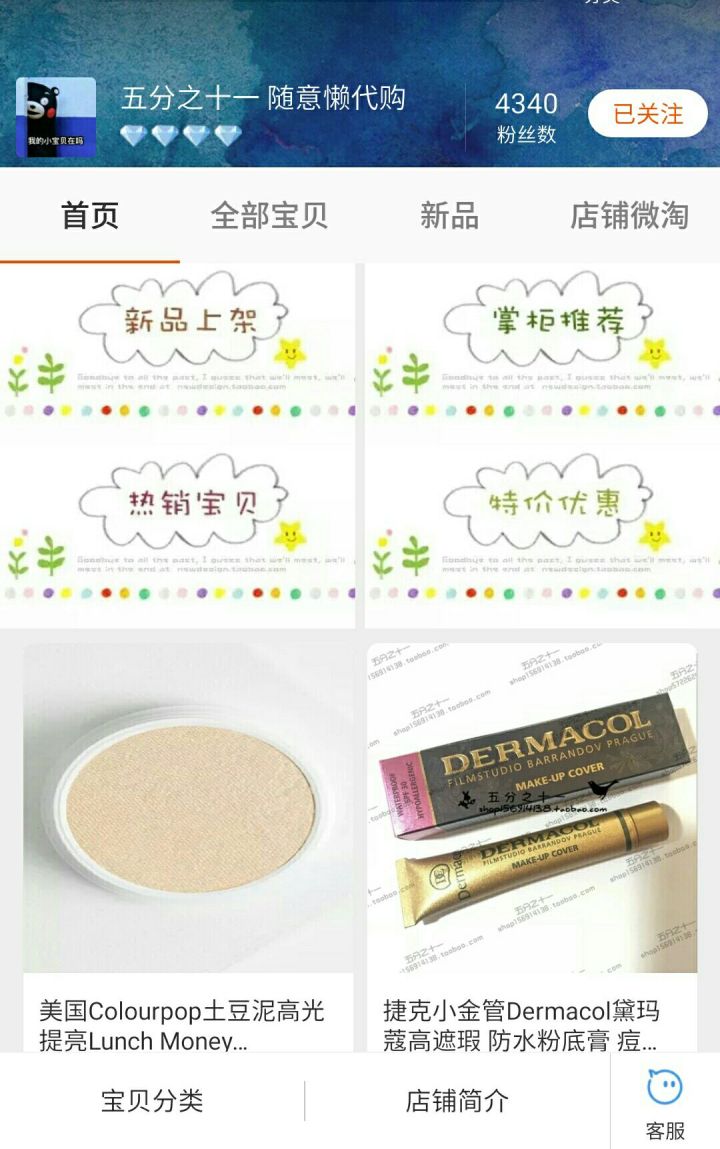Open the Dermacol 小金管 product card
The height and width of the screenshot is (1149, 720).
[x=532, y=840]
